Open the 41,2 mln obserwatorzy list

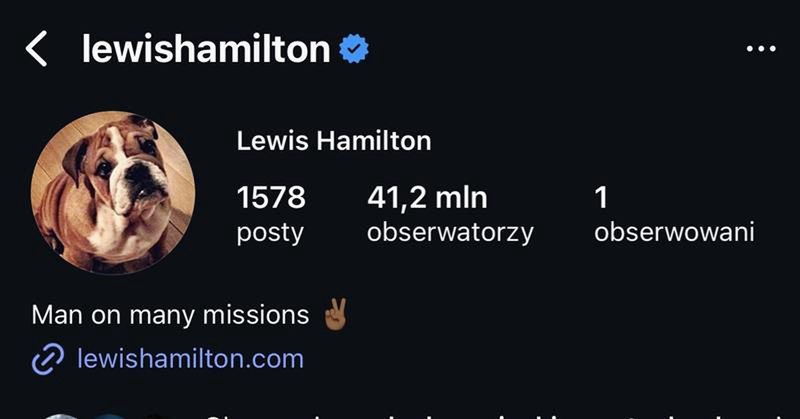449,215
